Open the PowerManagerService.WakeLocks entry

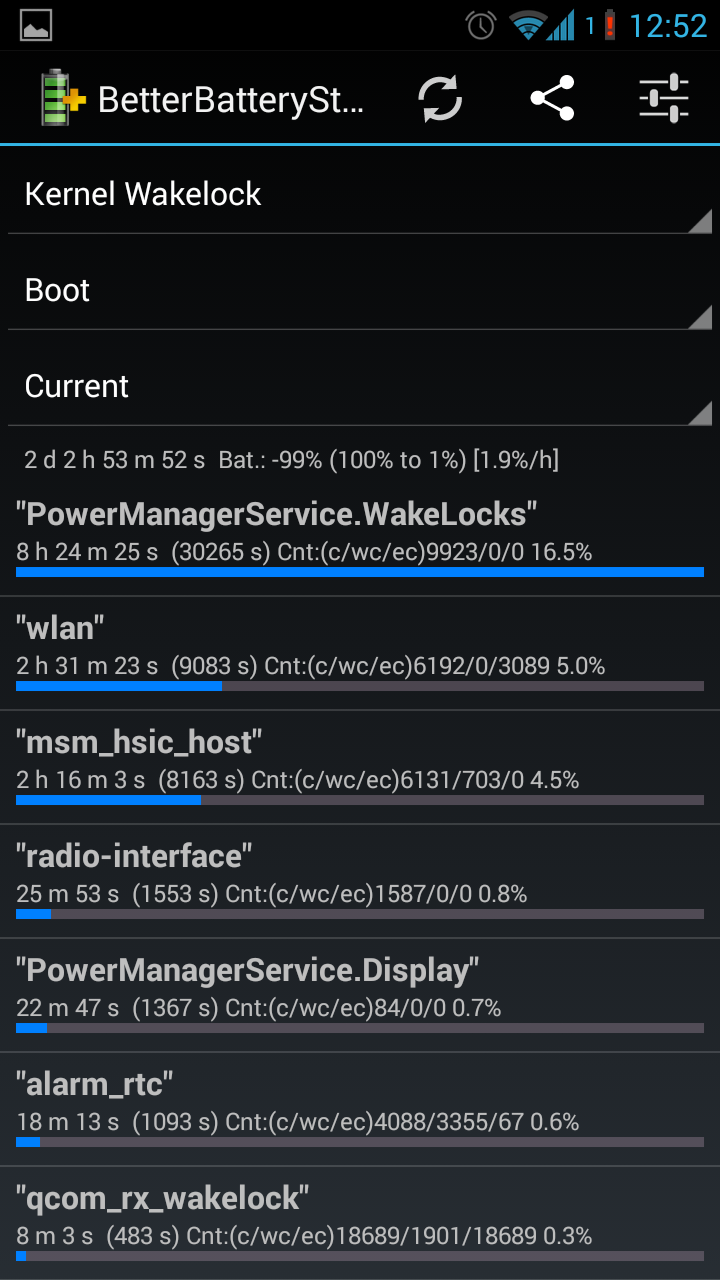coord(360,540)
